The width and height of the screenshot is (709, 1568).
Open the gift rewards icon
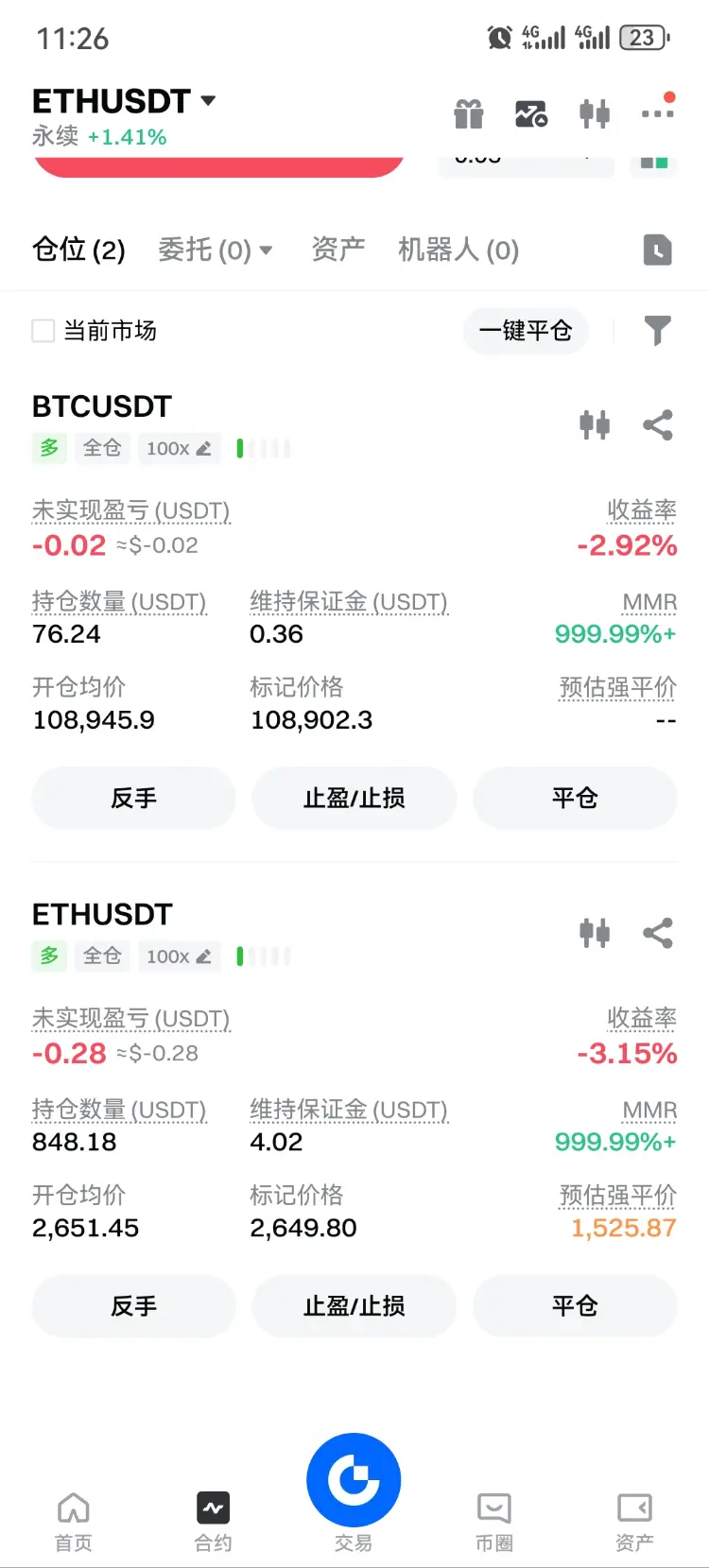click(468, 114)
